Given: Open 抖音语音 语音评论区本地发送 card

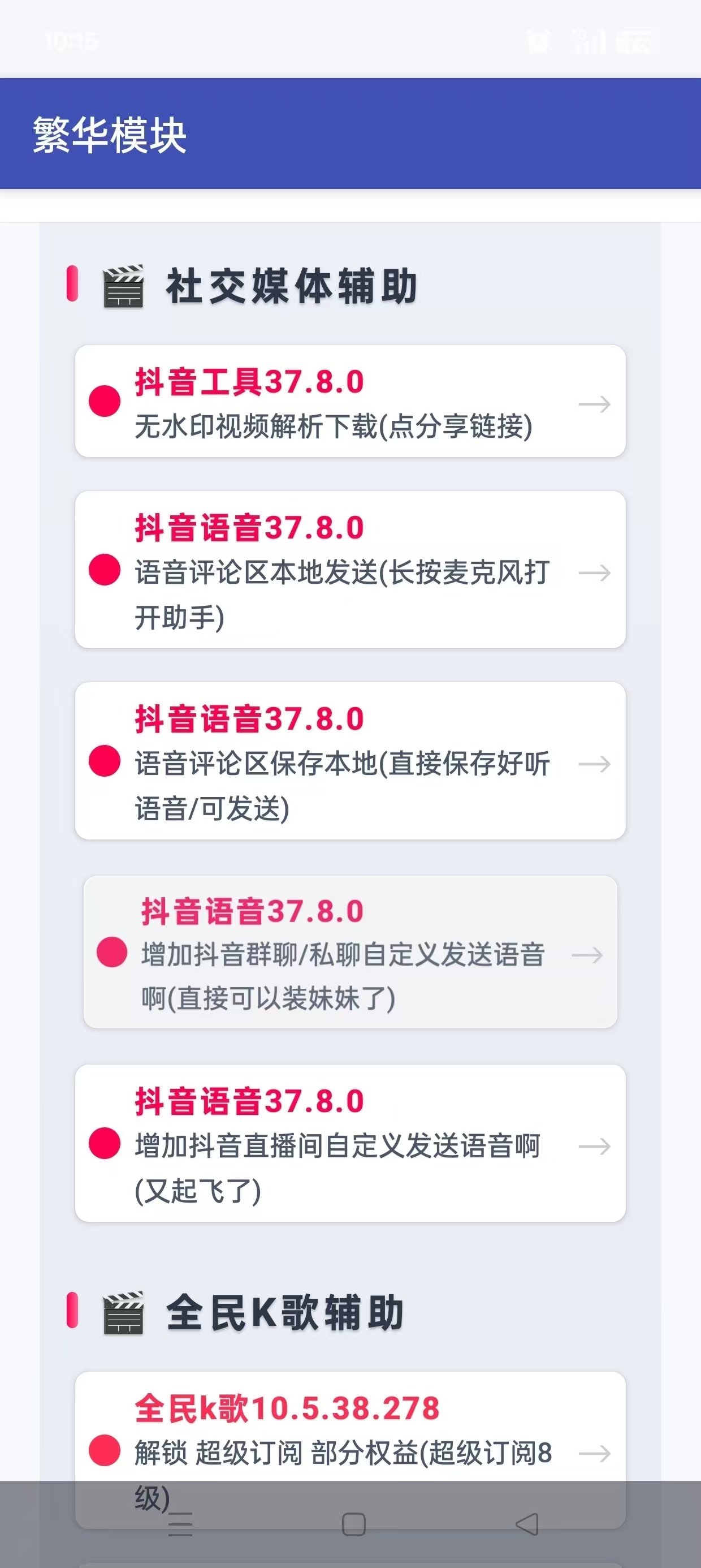Looking at the screenshot, I should (x=350, y=570).
